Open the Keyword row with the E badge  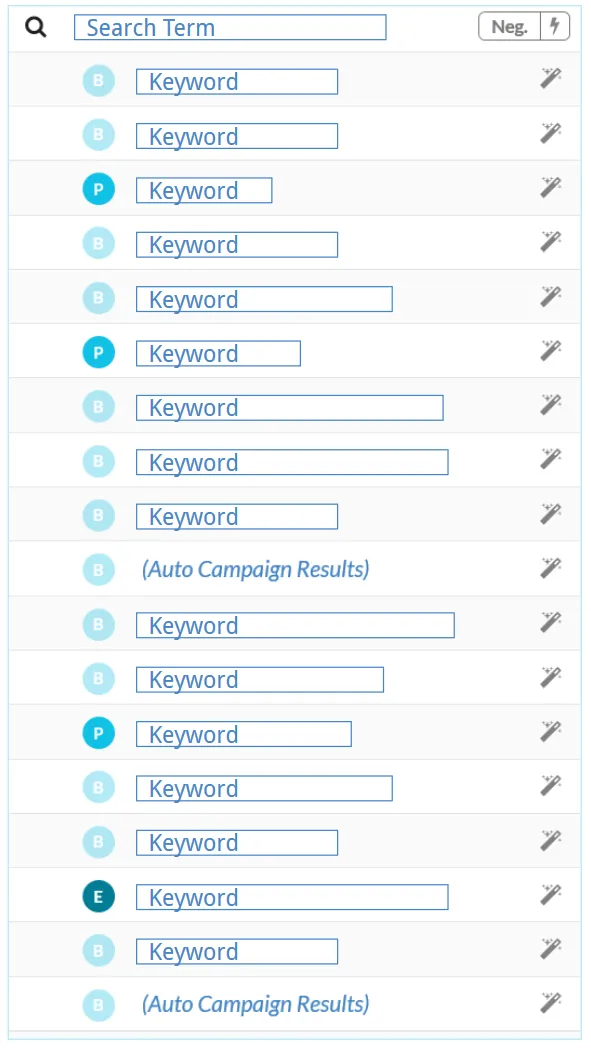pos(294,895)
